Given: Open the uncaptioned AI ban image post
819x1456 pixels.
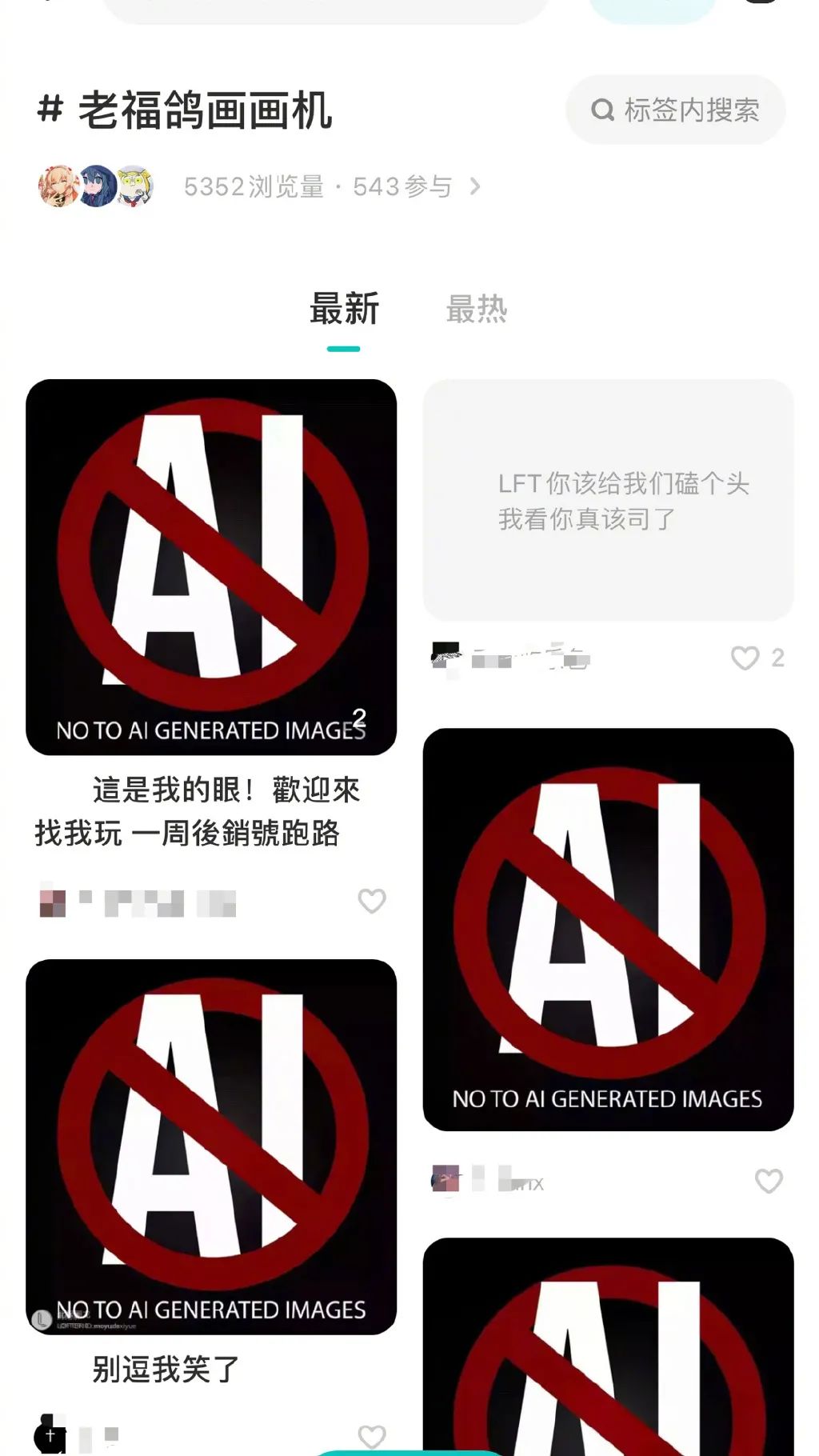Looking at the screenshot, I should point(608,929).
